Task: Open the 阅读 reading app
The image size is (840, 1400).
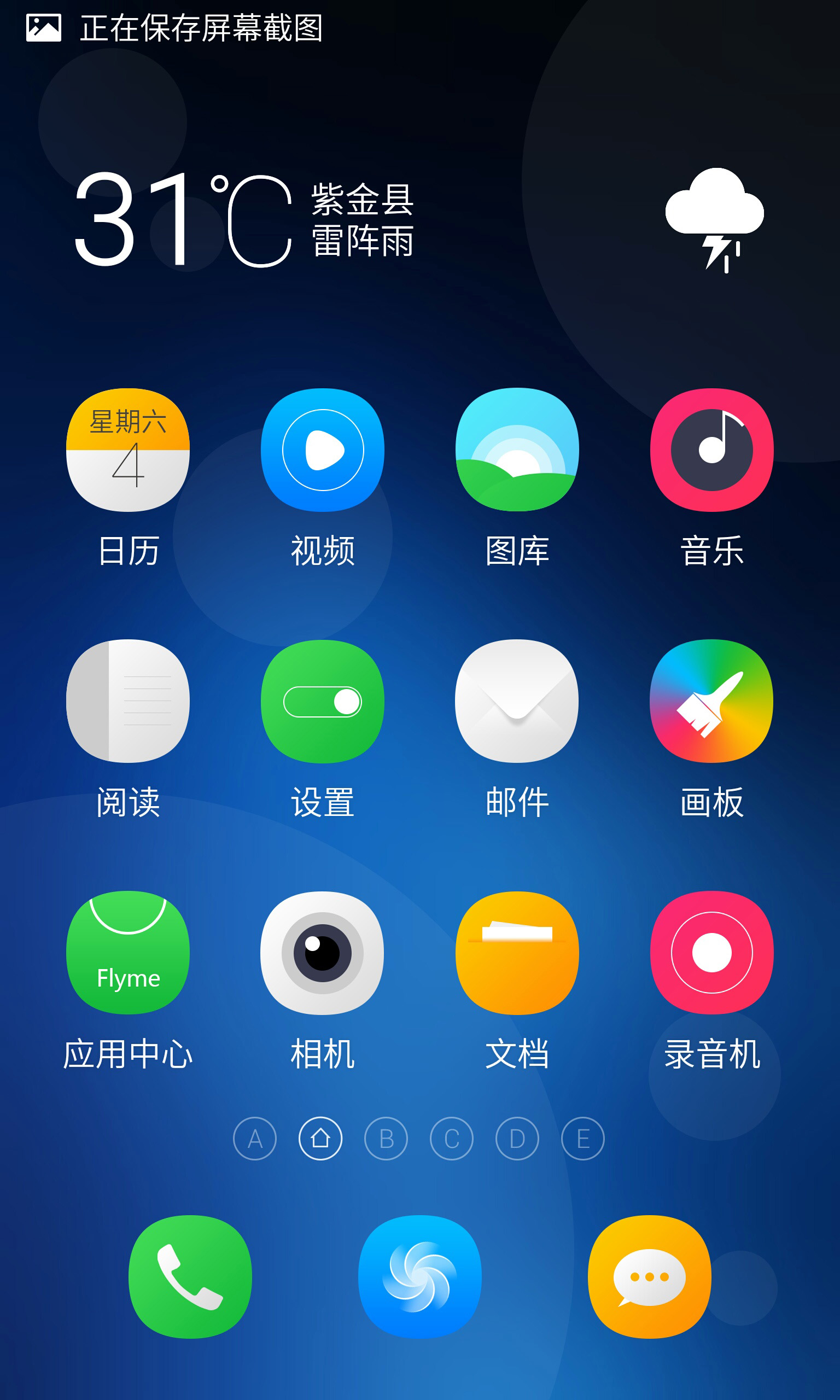Action: click(128, 702)
